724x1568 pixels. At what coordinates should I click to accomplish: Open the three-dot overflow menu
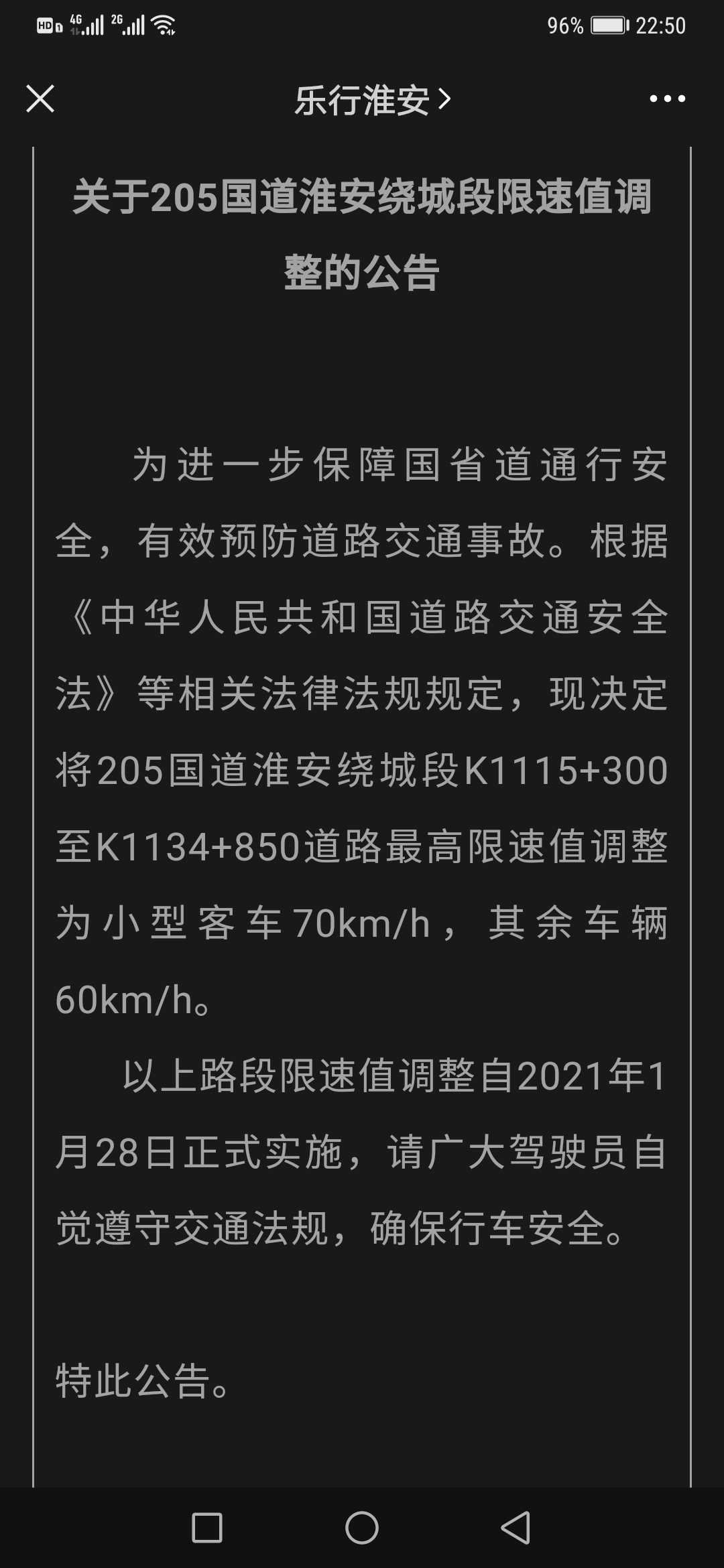(667, 99)
